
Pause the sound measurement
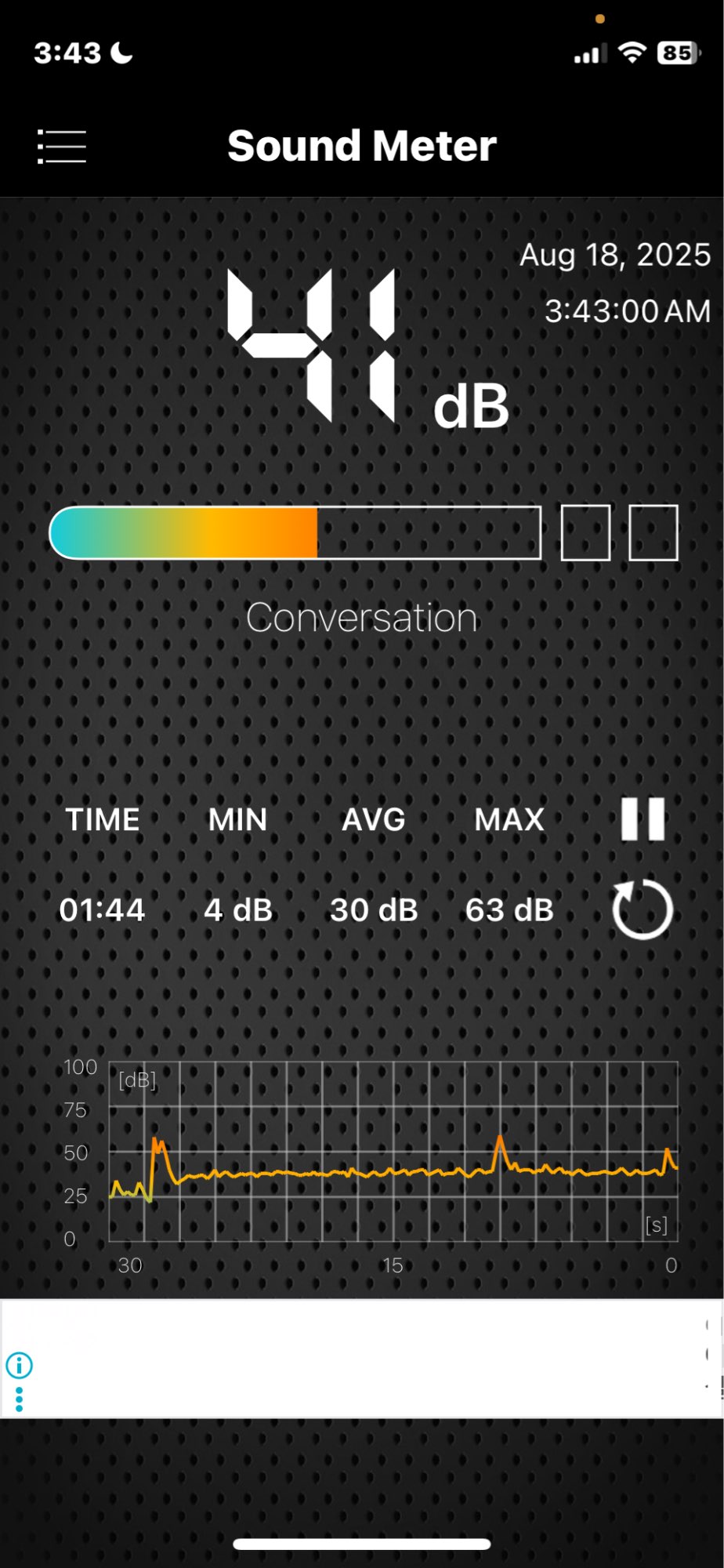coord(643,819)
